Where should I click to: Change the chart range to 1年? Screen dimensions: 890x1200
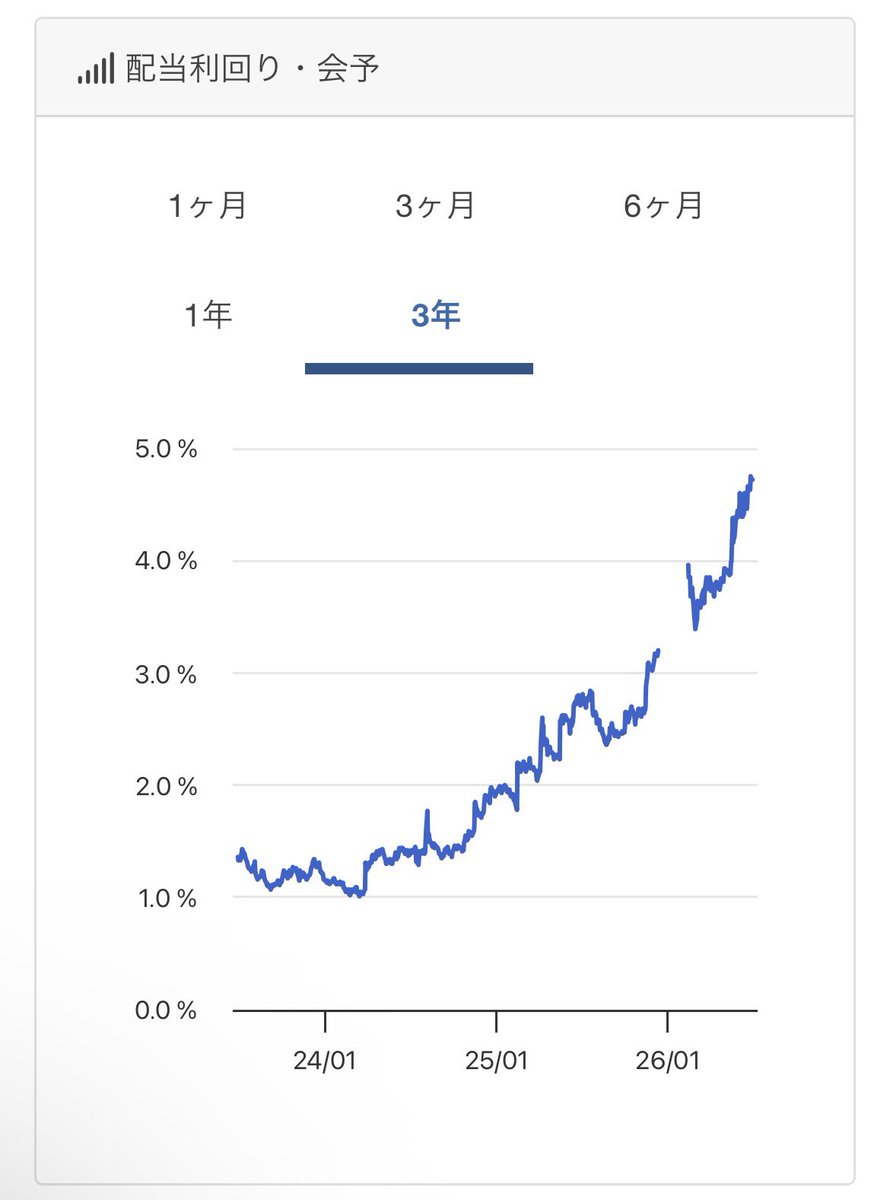(x=208, y=316)
